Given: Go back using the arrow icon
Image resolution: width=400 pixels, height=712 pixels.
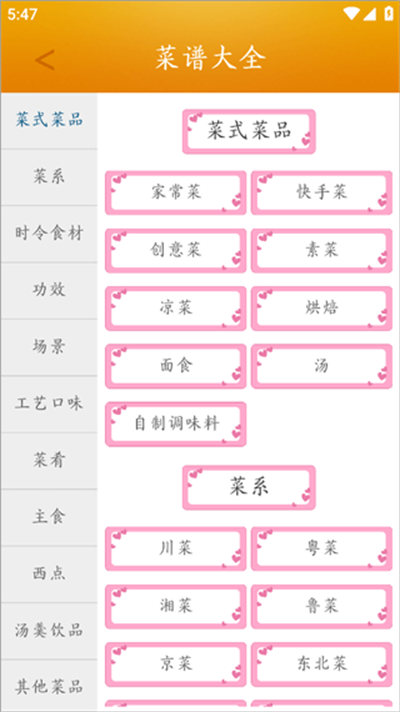Looking at the screenshot, I should pos(45,59).
